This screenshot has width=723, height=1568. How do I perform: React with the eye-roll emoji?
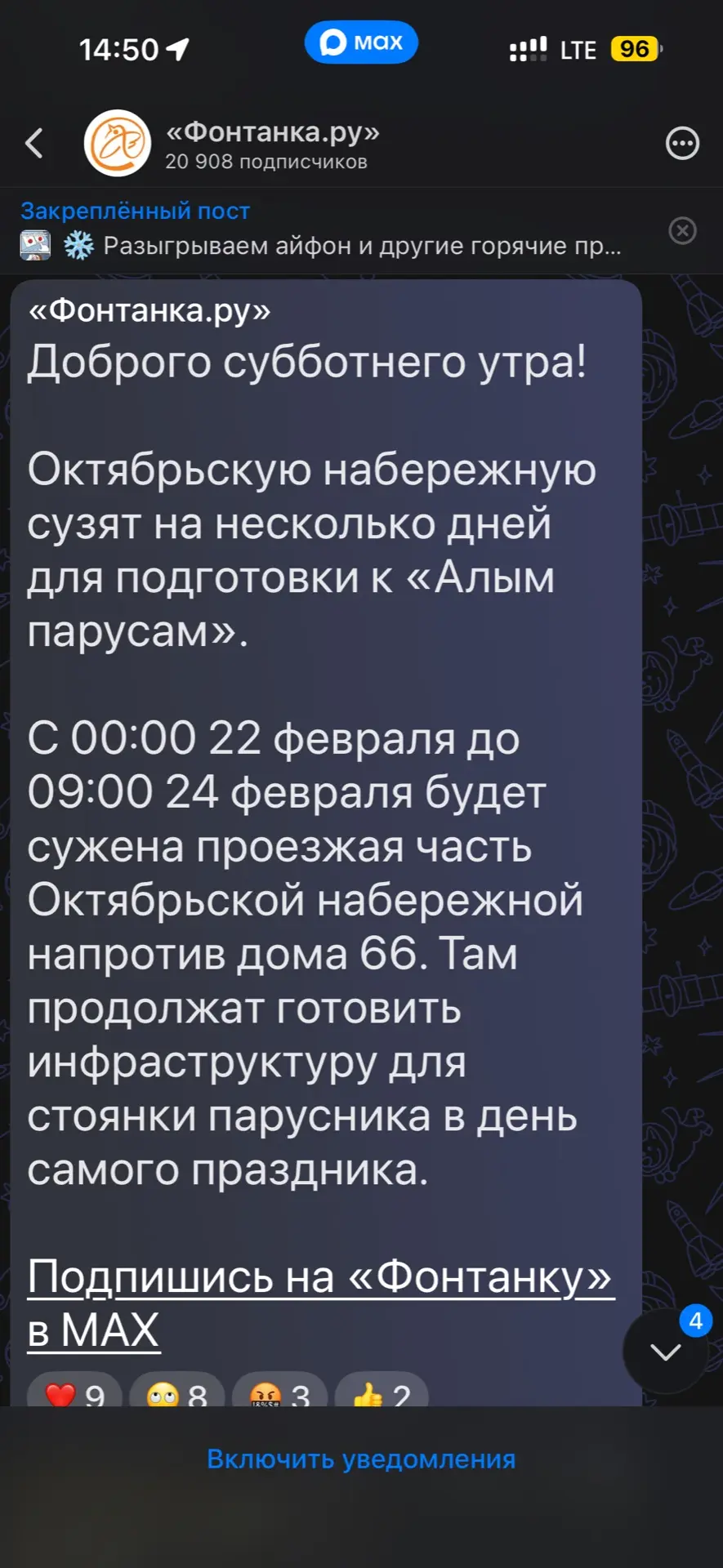[176, 1393]
